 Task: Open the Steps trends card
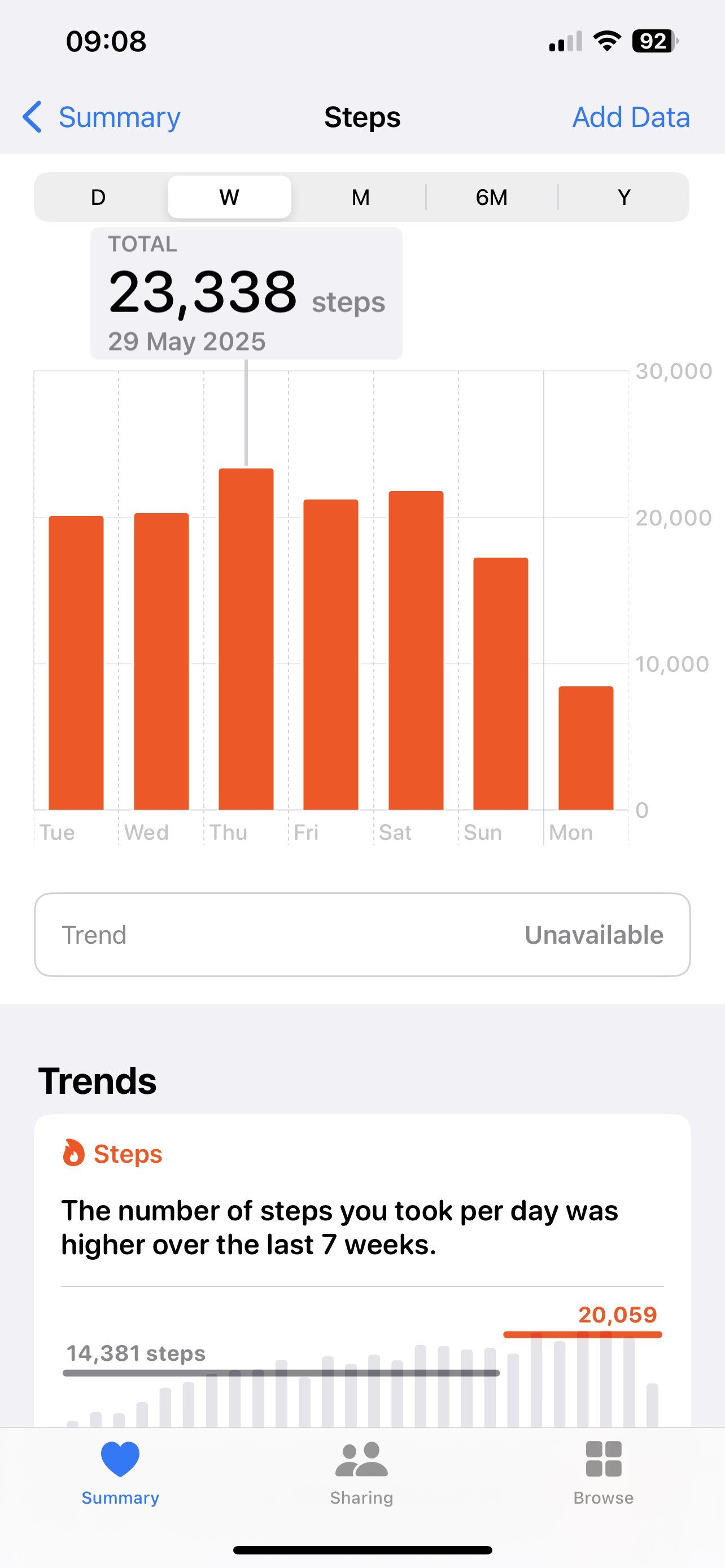click(x=362, y=1271)
